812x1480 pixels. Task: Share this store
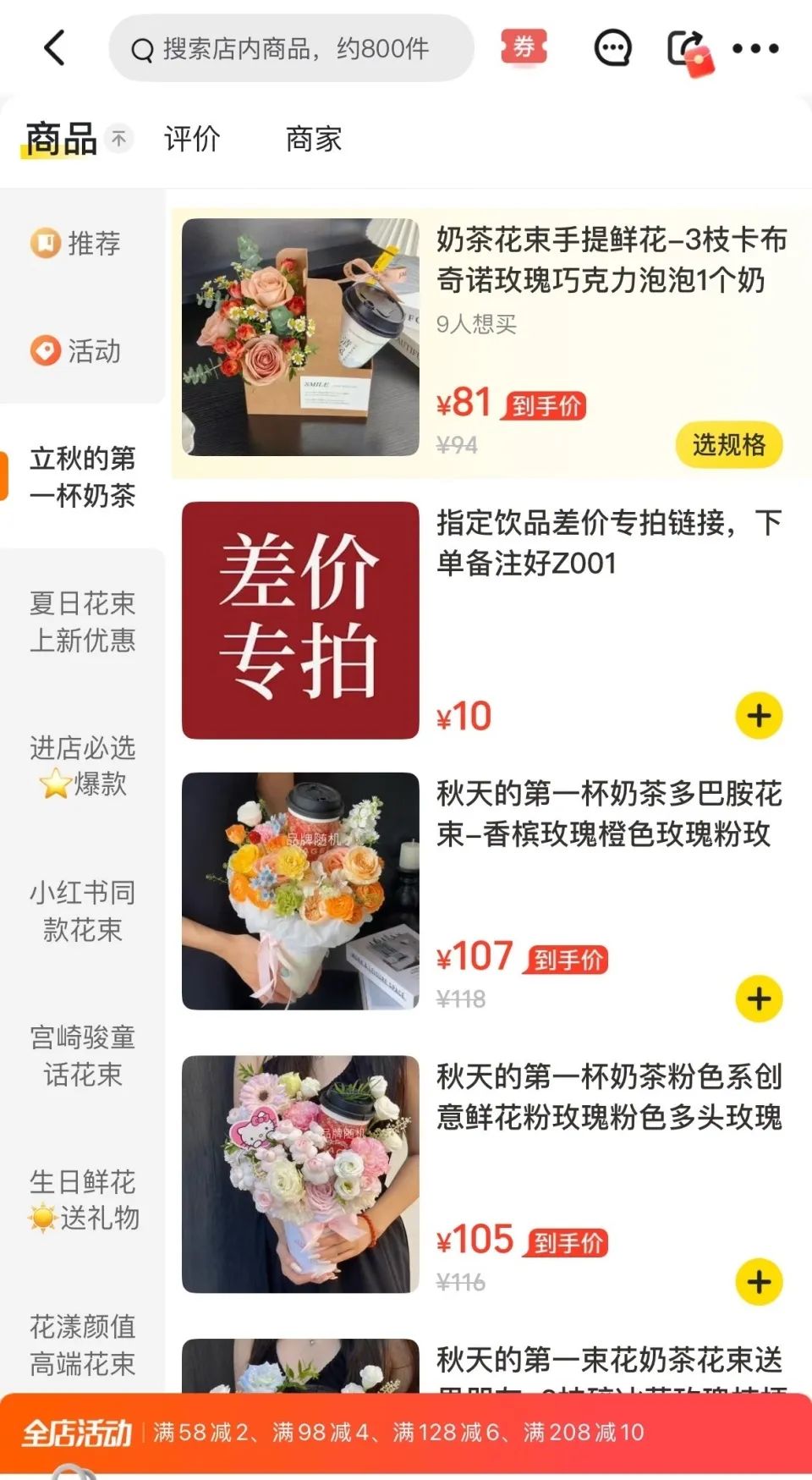(687, 49)
